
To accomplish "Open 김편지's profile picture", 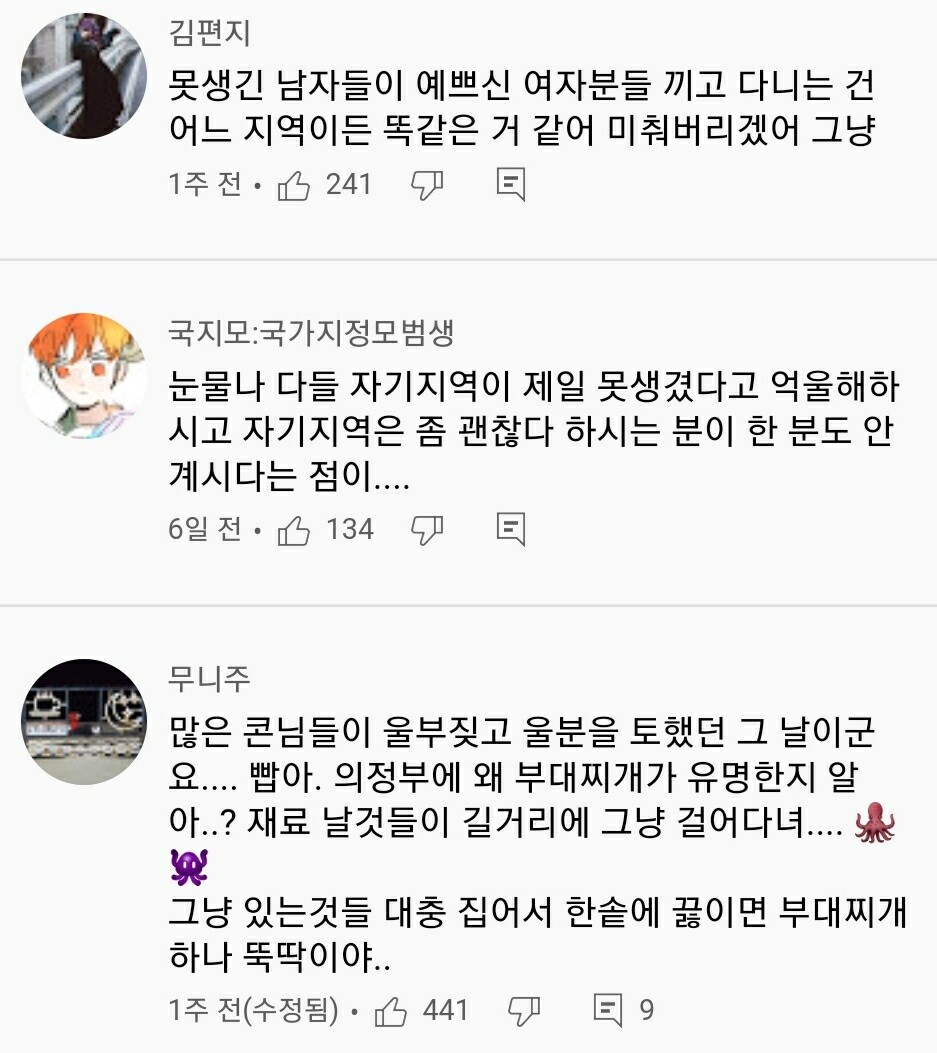I will pos(84,76).
